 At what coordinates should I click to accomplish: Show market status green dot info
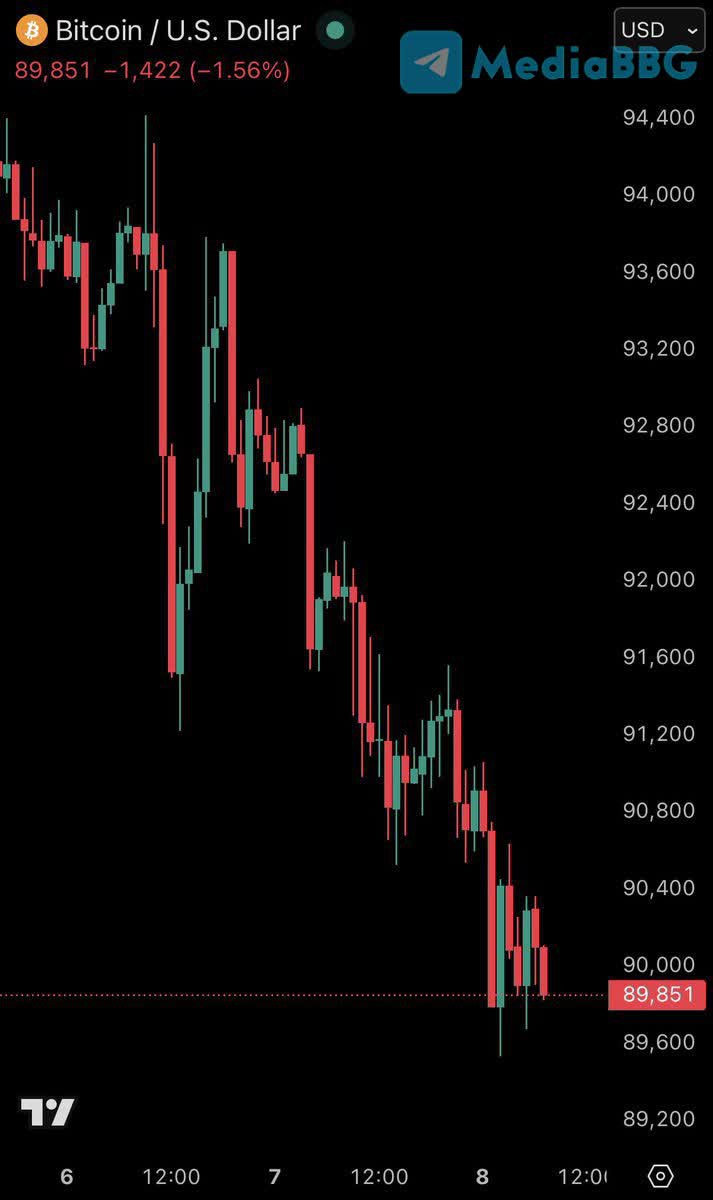tap(335, 31)
